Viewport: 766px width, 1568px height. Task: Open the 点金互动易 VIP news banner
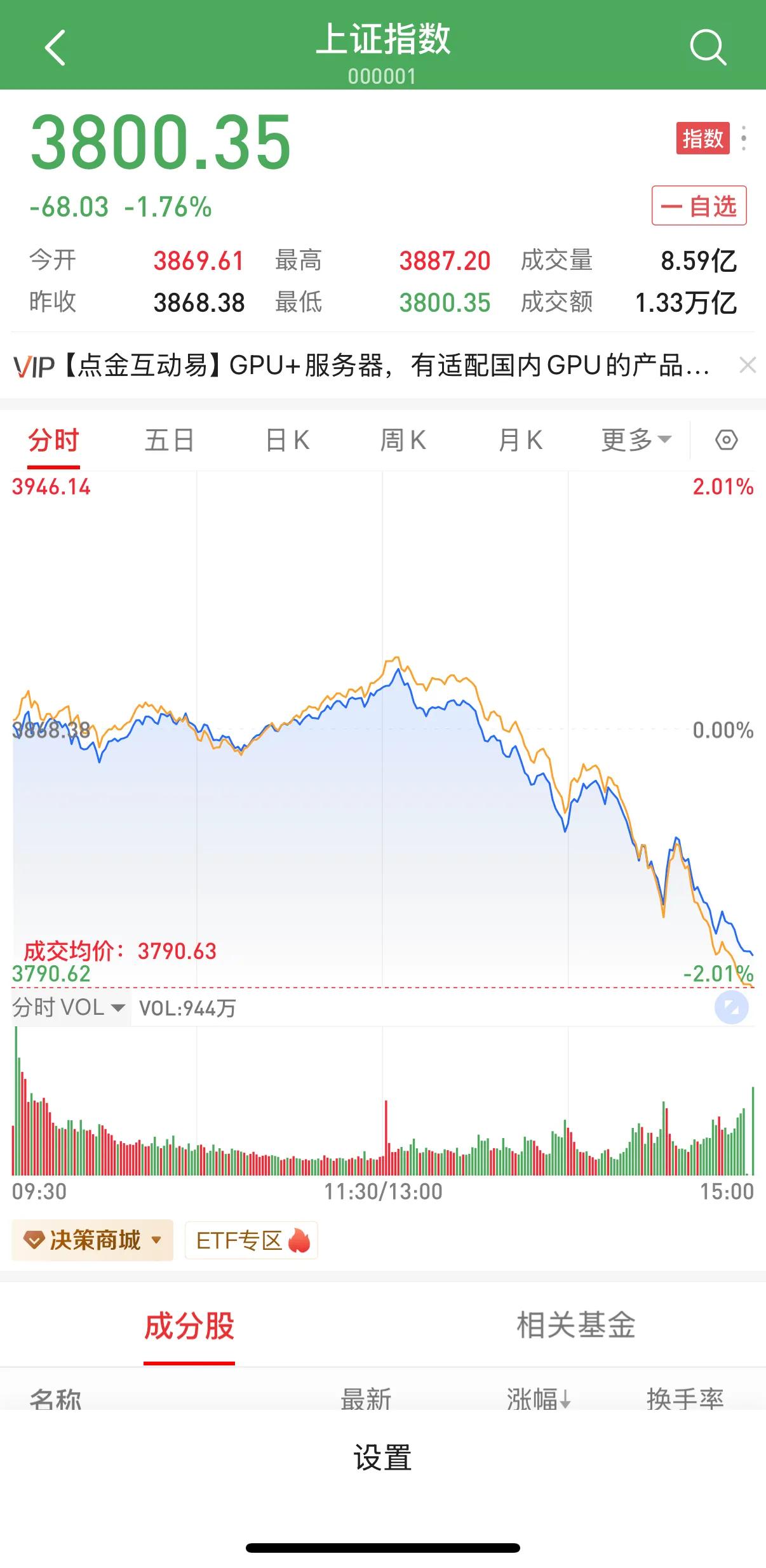(362, 366)
